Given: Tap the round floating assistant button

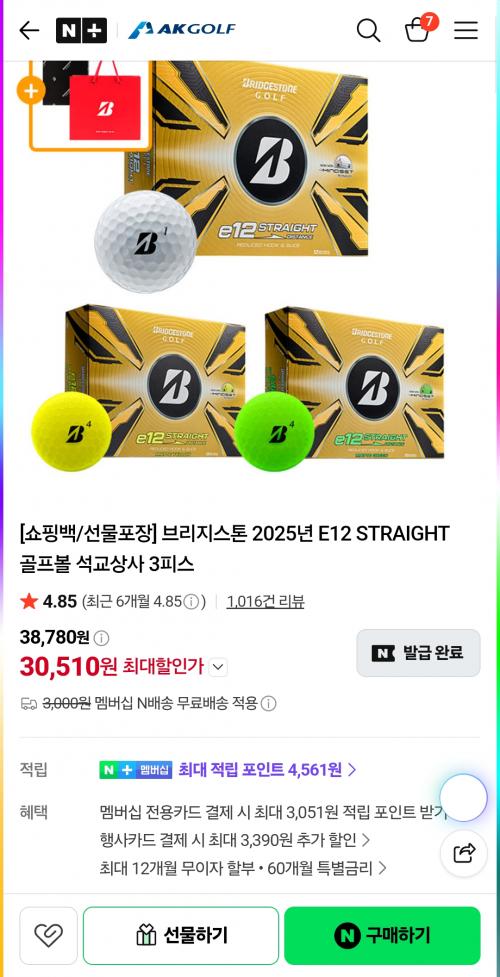Looking at the screenshot, I should point(463,798).
